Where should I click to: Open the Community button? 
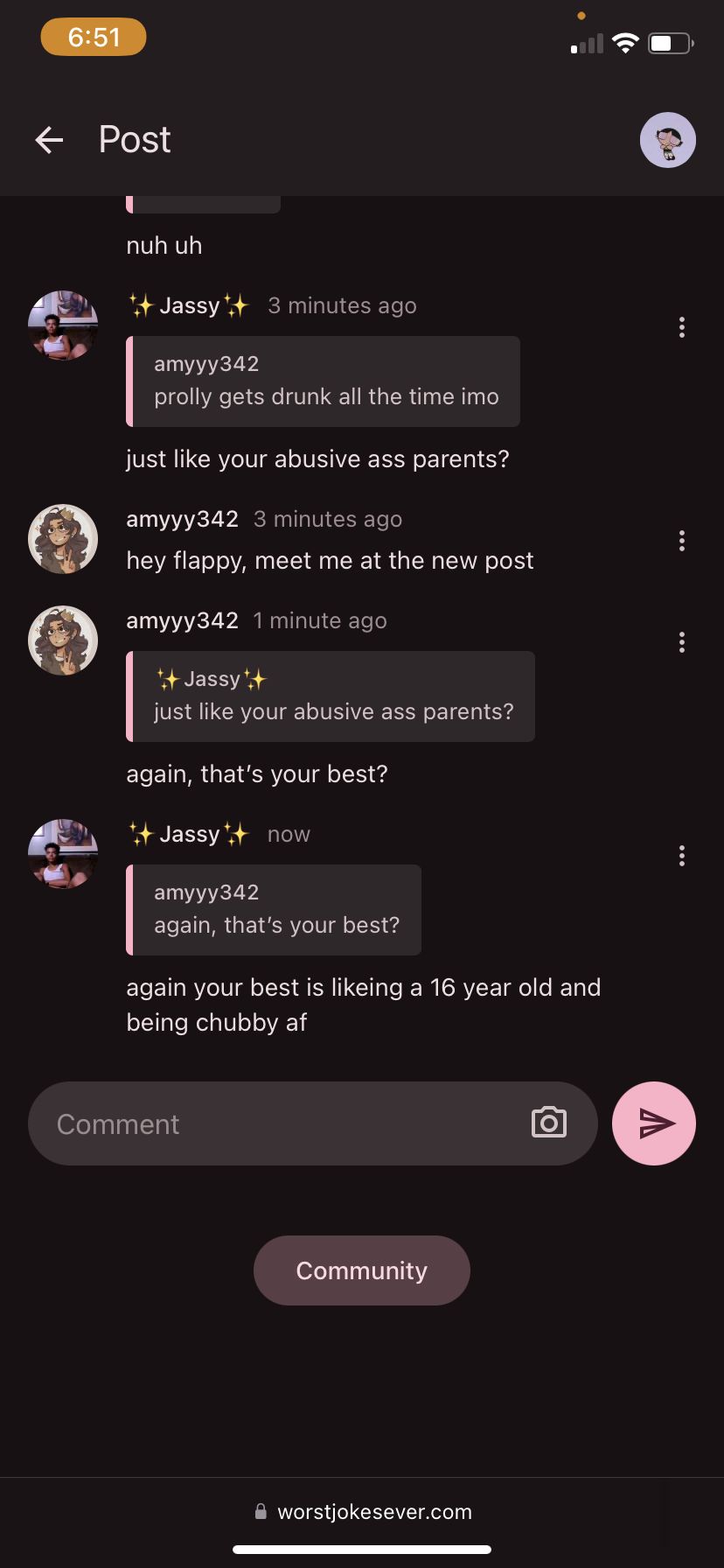(x=361, y=1270)
